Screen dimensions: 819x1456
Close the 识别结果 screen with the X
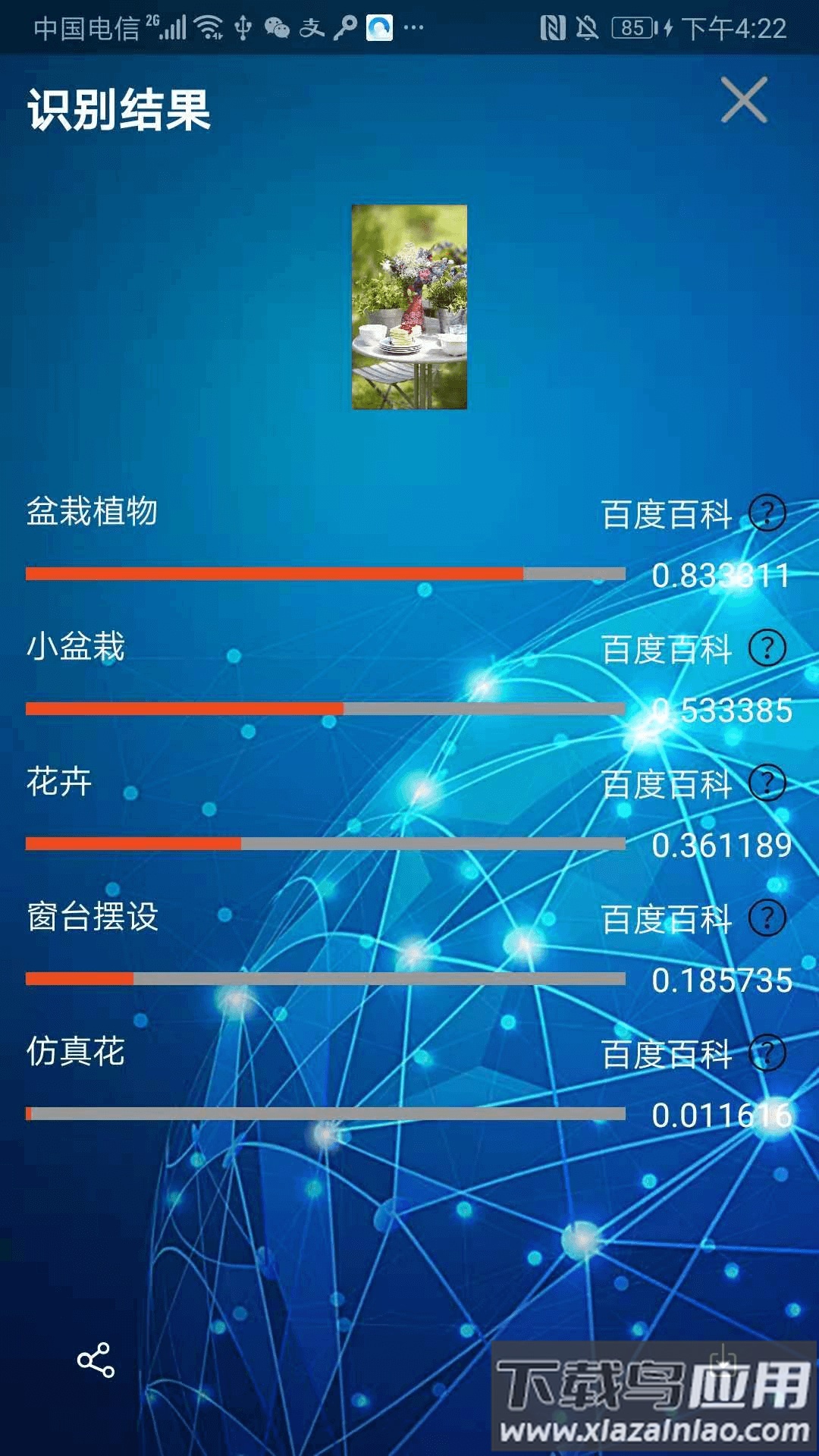(x=744, y=101)
